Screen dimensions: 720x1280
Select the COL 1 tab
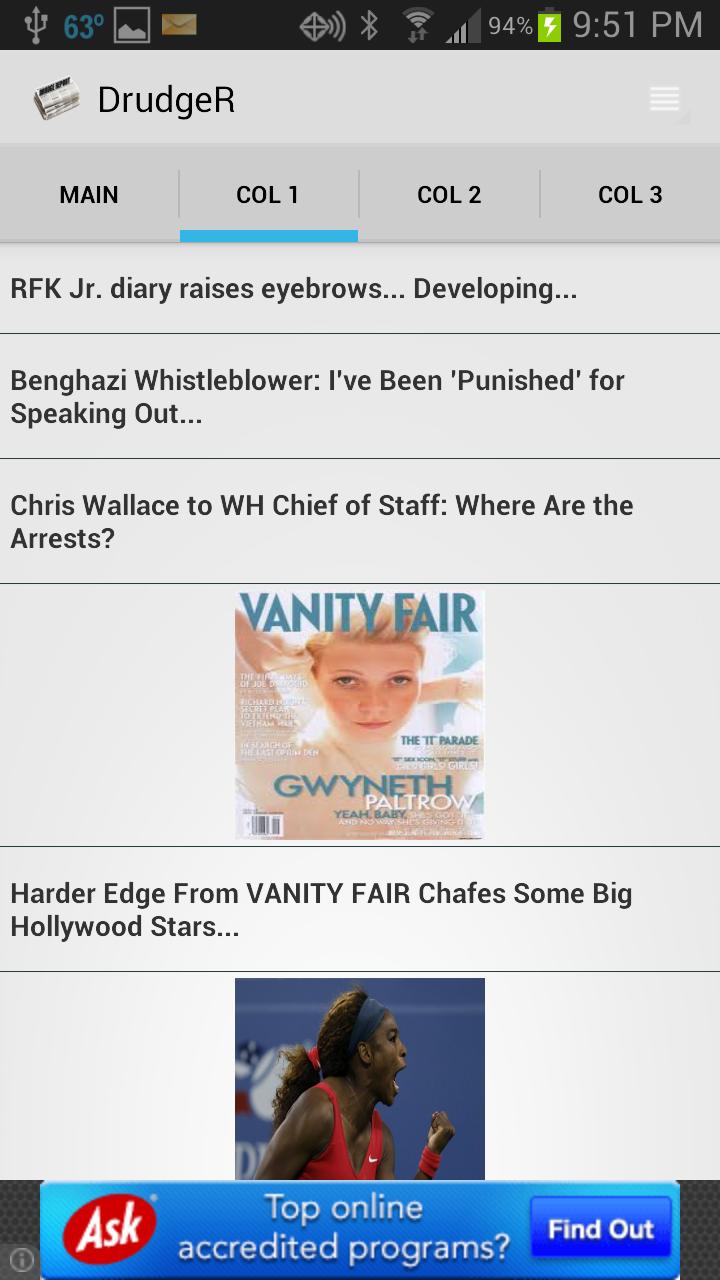point(268,195)
